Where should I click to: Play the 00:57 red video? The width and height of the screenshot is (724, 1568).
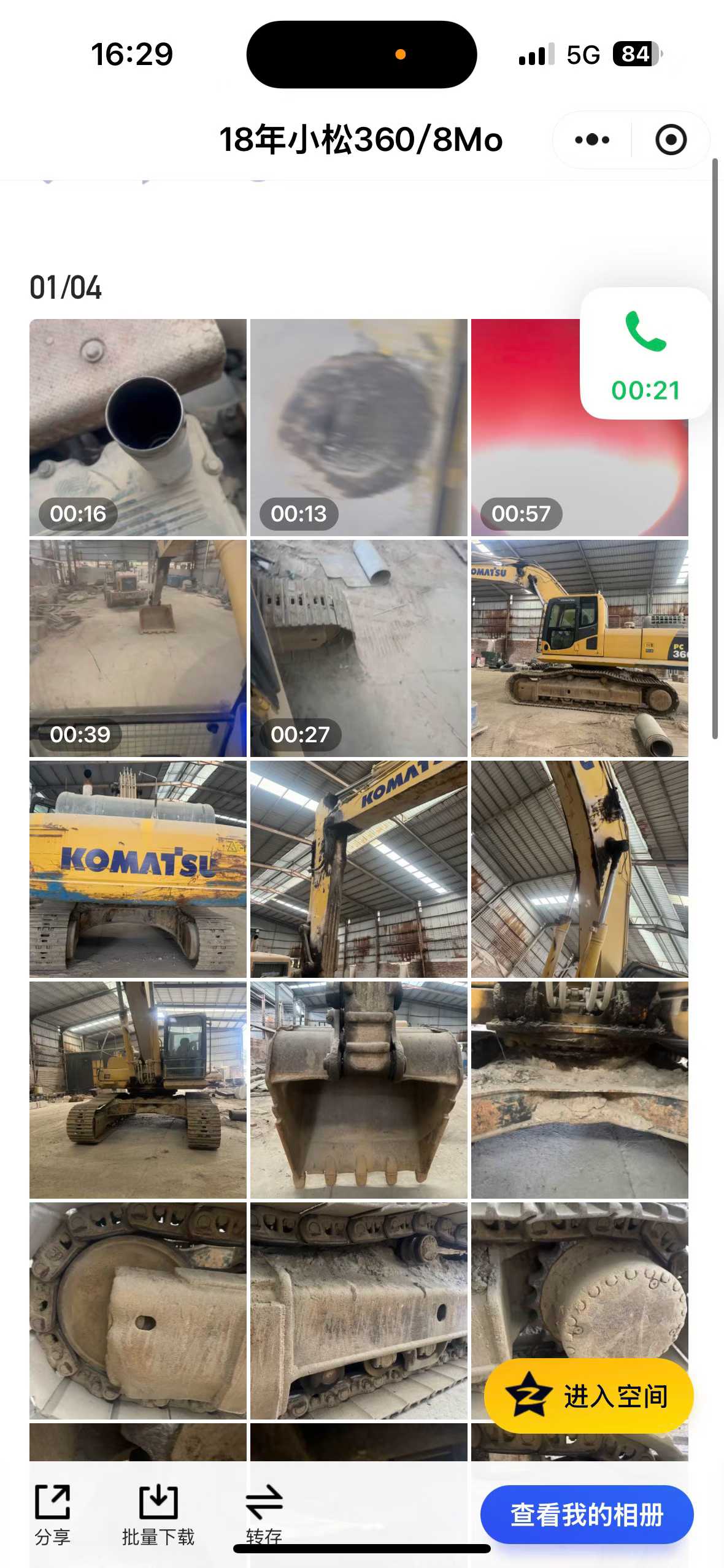[525, 442]
